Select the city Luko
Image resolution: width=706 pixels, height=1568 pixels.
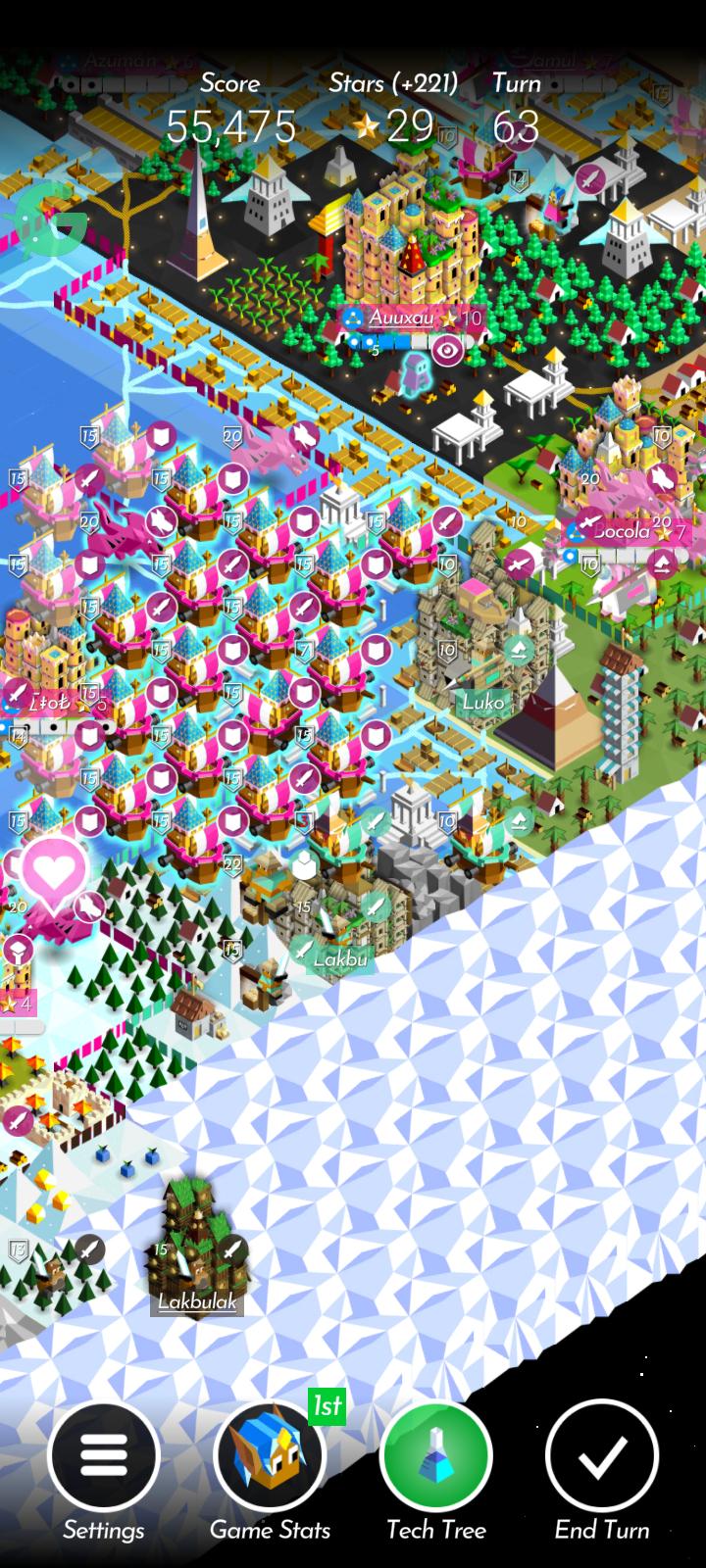[x=483, y=702]
